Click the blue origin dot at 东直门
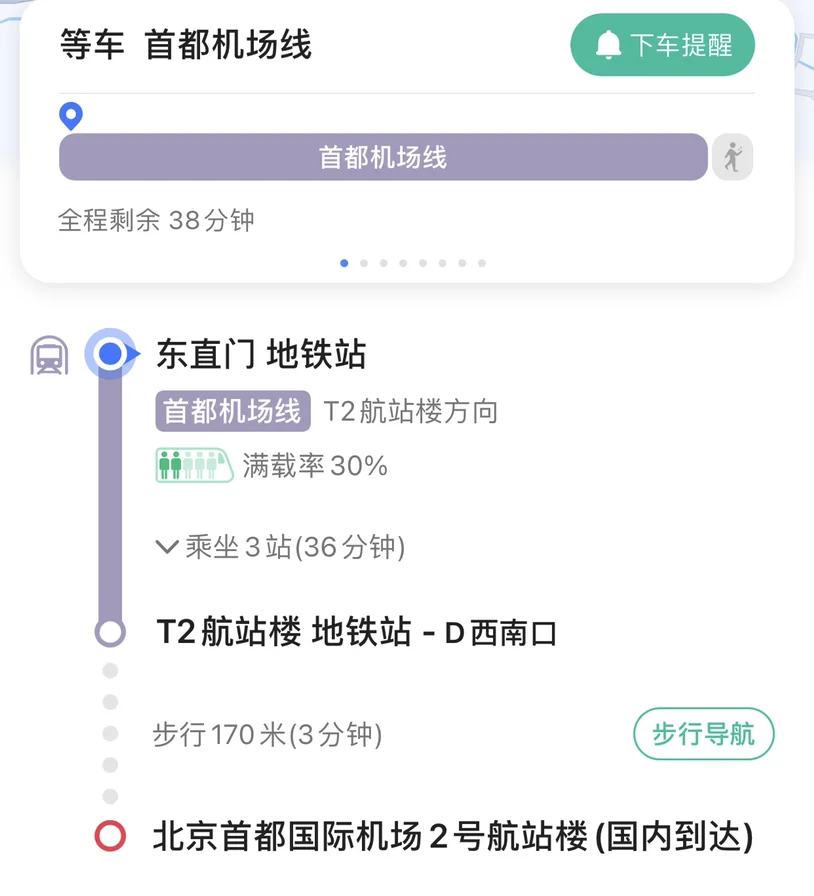814x896 pixels. 110,353
